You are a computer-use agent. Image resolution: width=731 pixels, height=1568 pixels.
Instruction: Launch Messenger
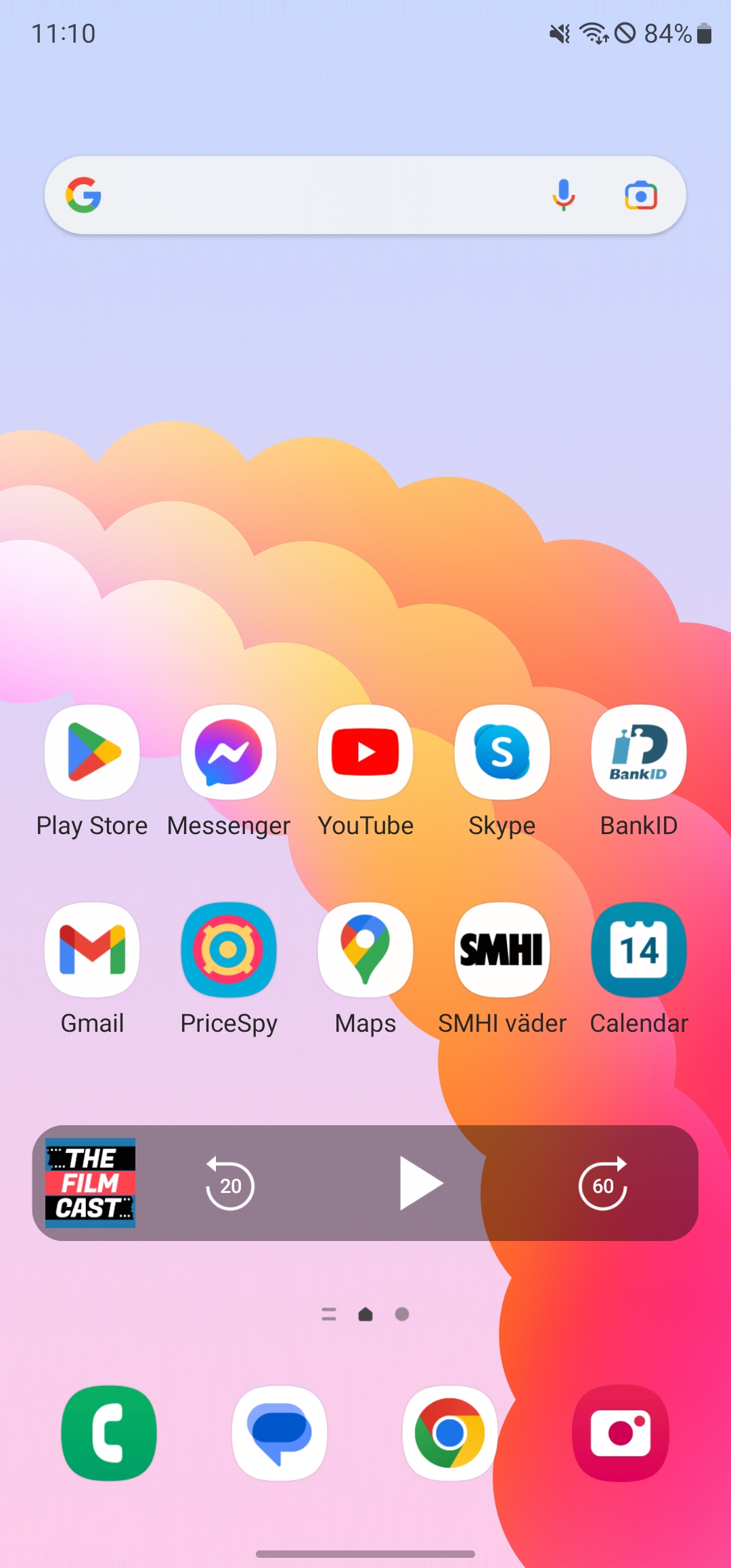pyautogui.click(x=229, y=753)
